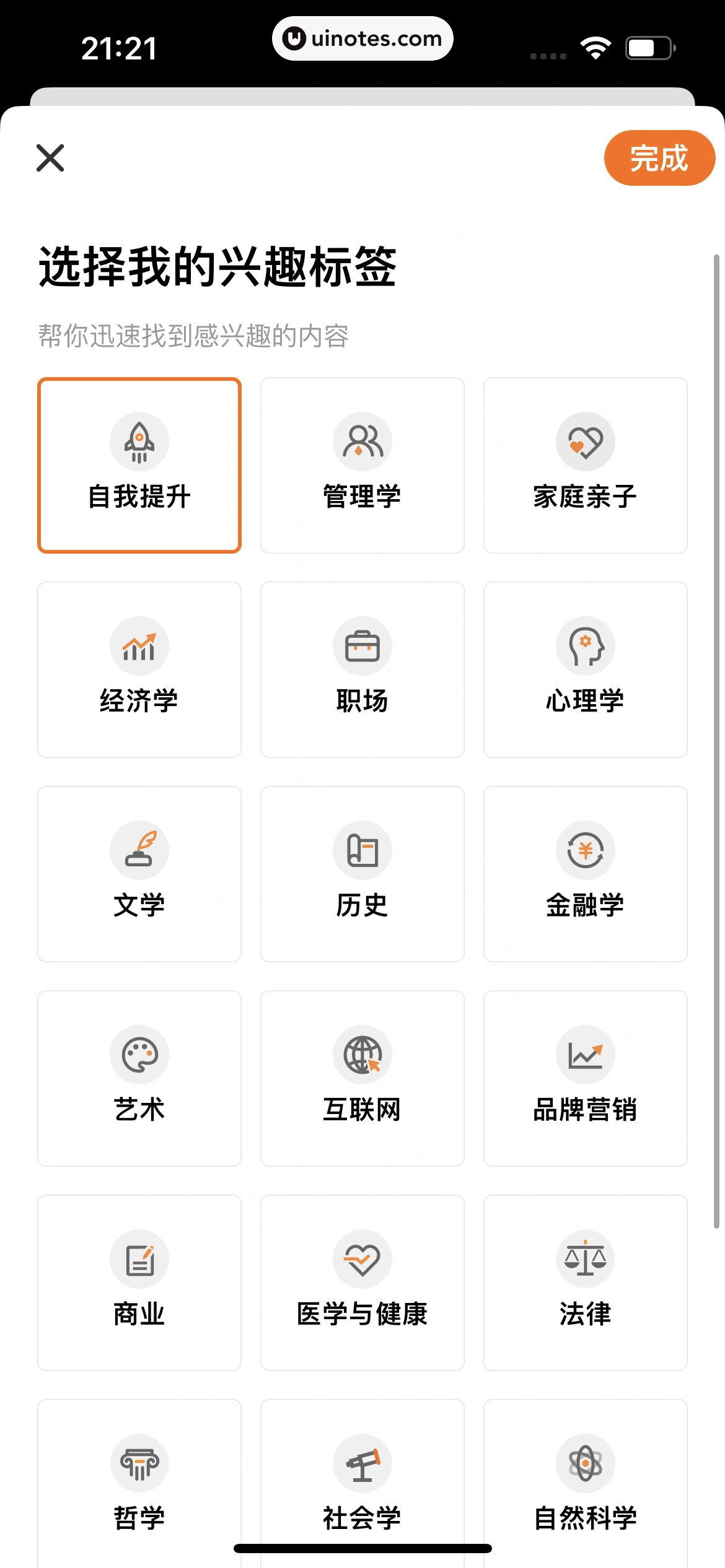Click the telescope icon for 社会学

click(x=362, y=1463)
